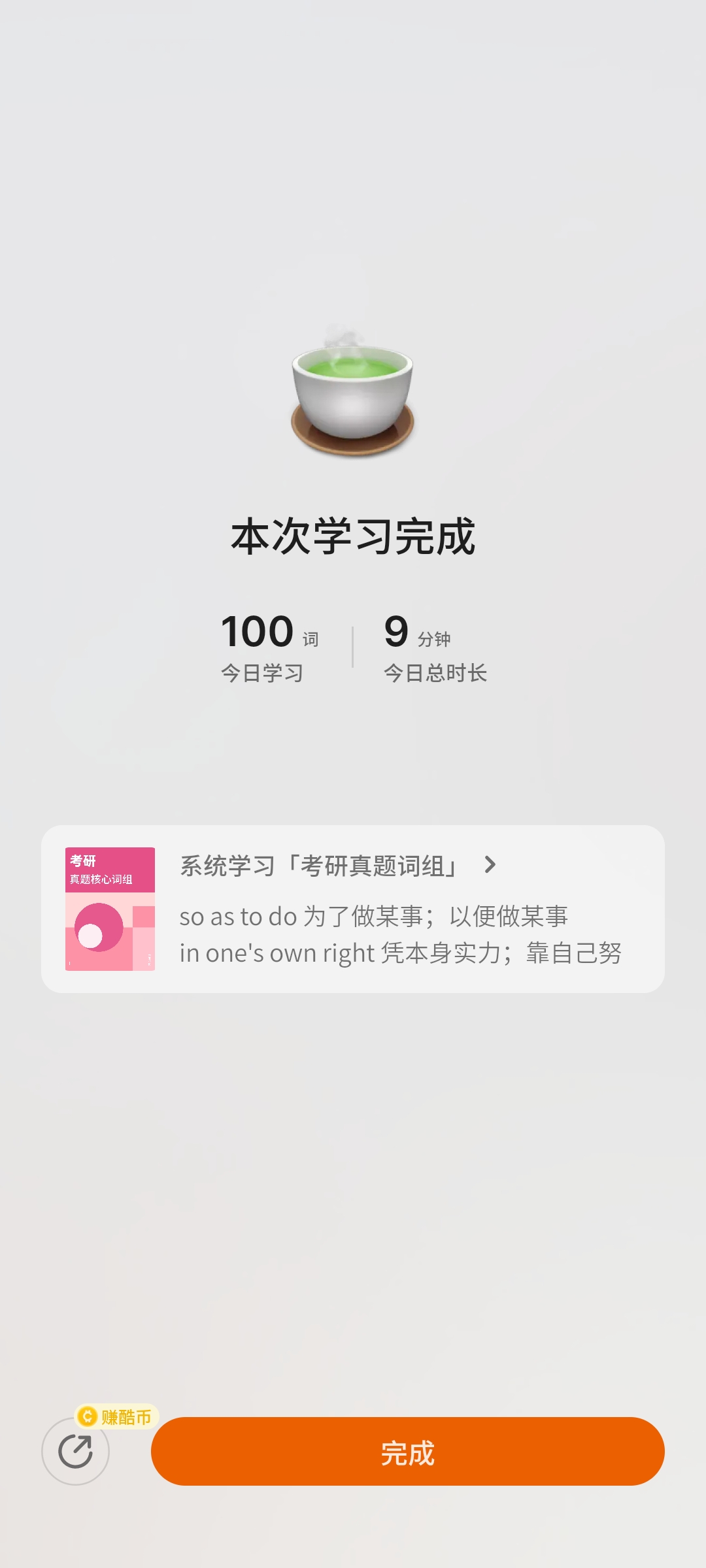Share results via the 赚酷币 share icon
The width and height of the screenshot is (706, 1568).
pyautogui.click(x=76, y=1452)
